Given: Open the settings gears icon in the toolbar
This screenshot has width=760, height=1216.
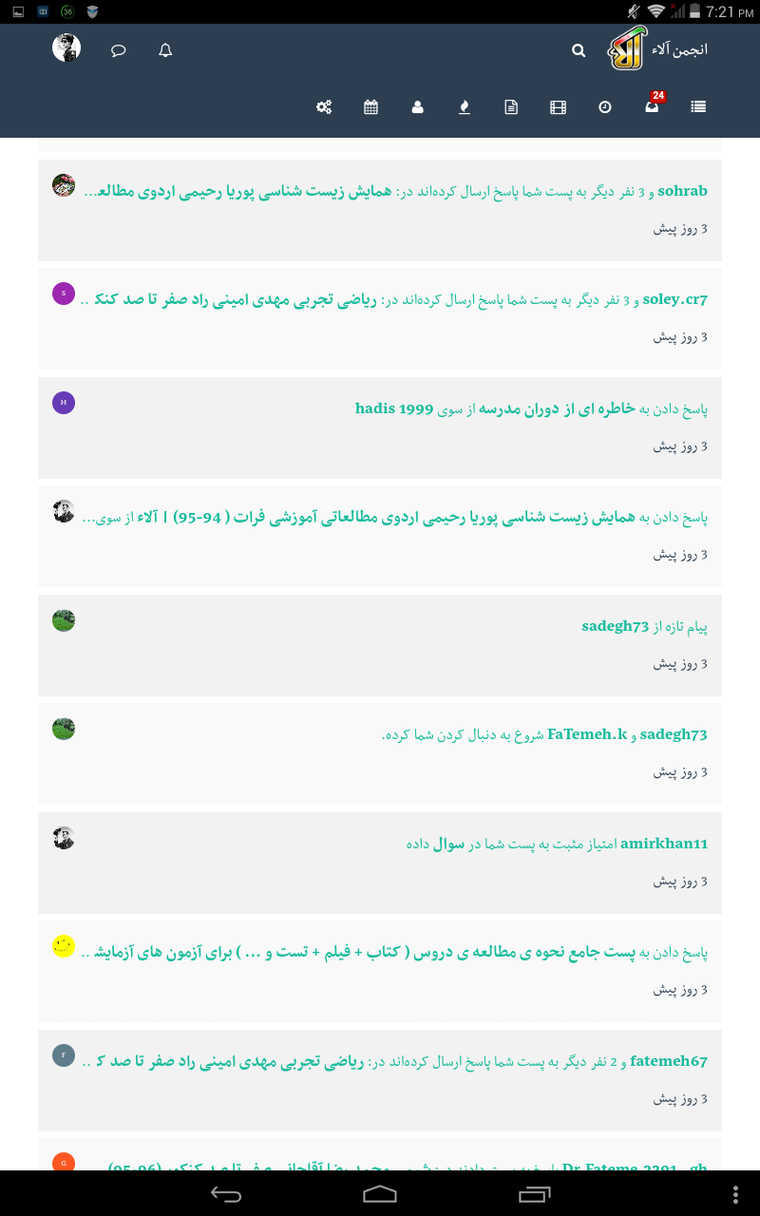Looking at the screenshot, I should point(324,107).
